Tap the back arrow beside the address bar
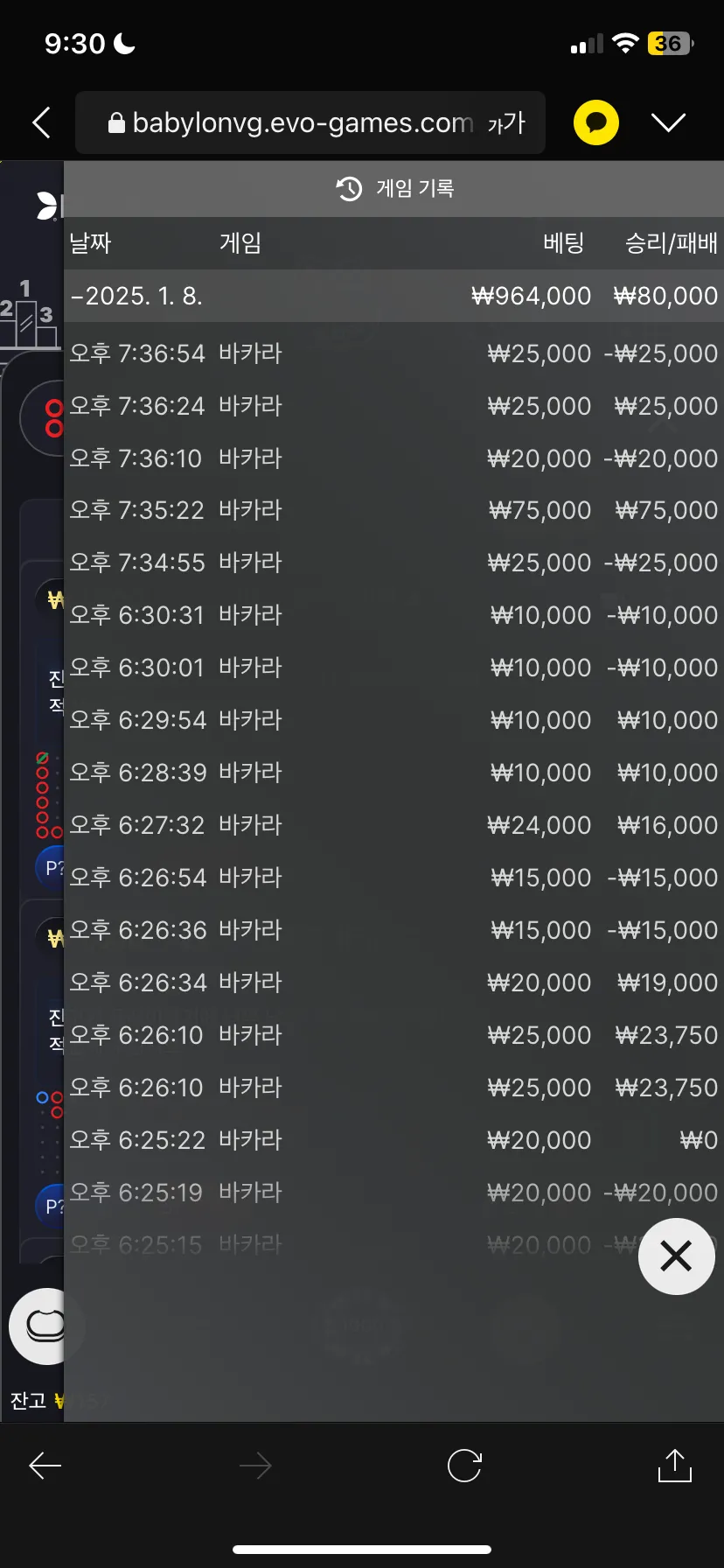This screenshot has height=1568, width=724. [41, 122]
